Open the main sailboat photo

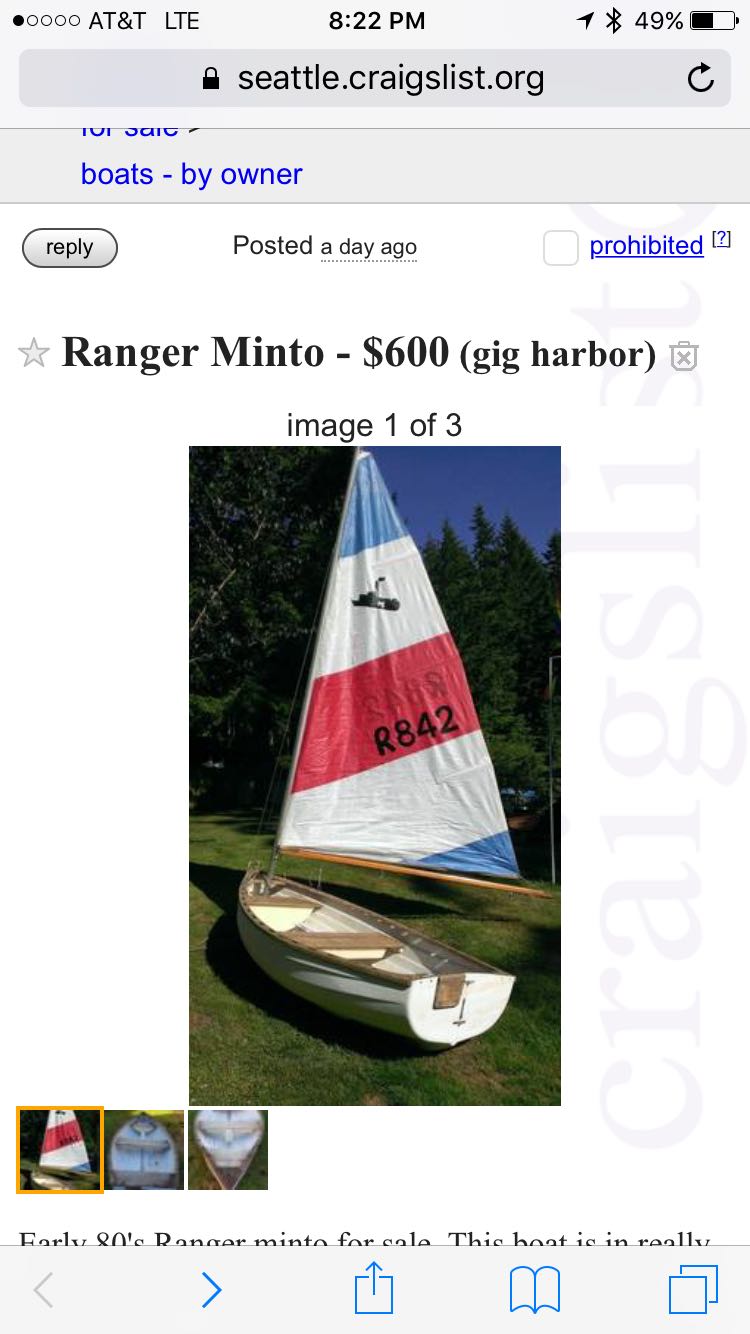375,775
